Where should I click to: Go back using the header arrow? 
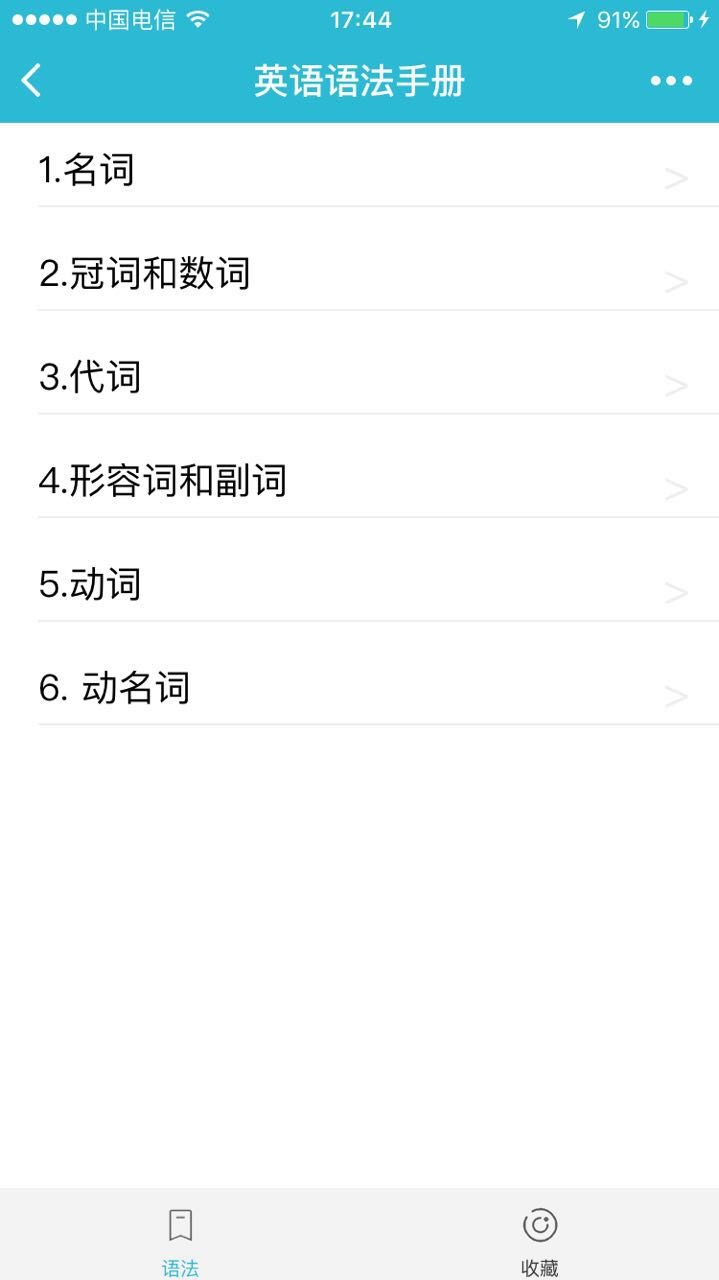pos(32,80)
